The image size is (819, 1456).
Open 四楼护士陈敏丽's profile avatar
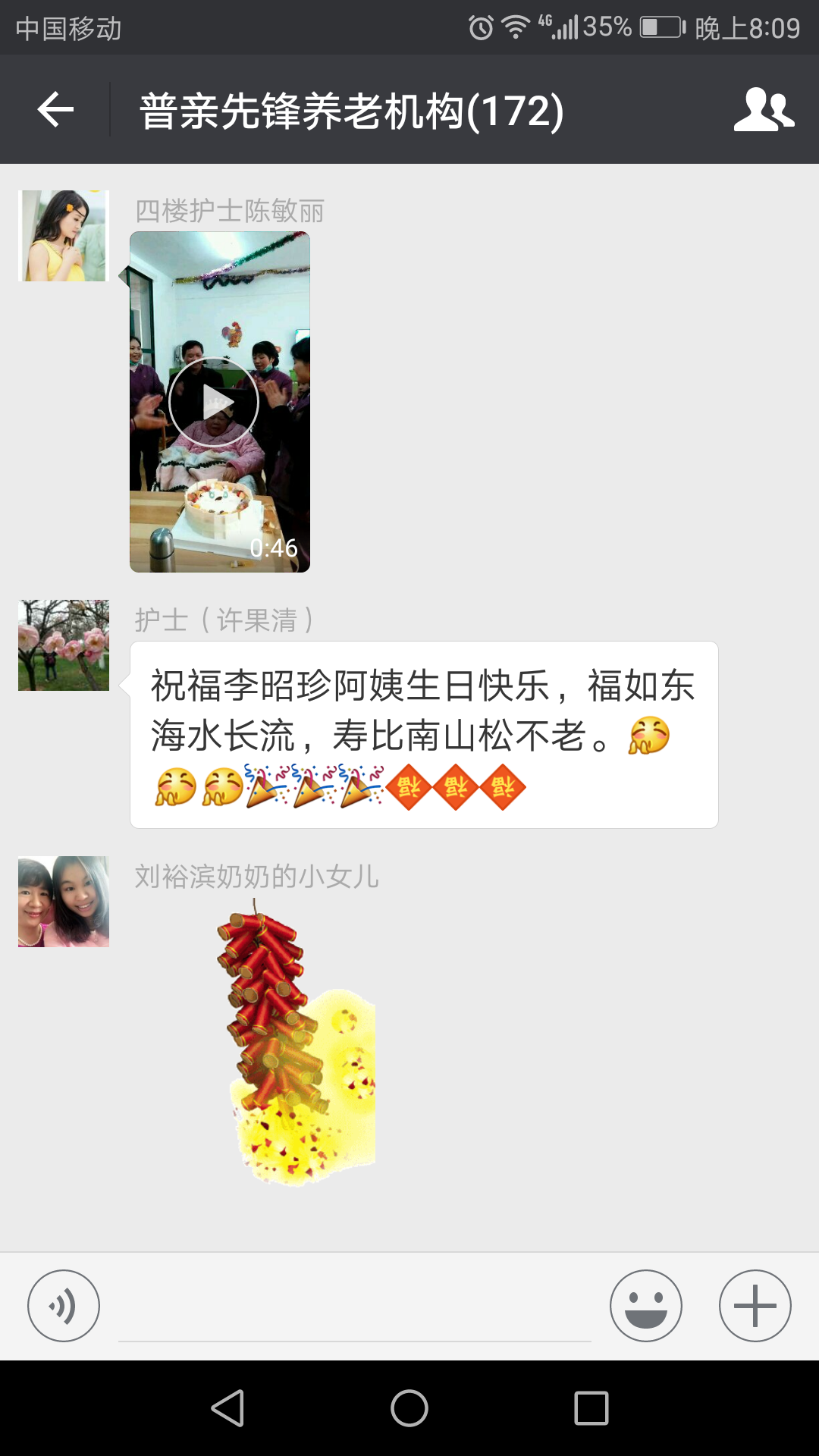[64, 236]
